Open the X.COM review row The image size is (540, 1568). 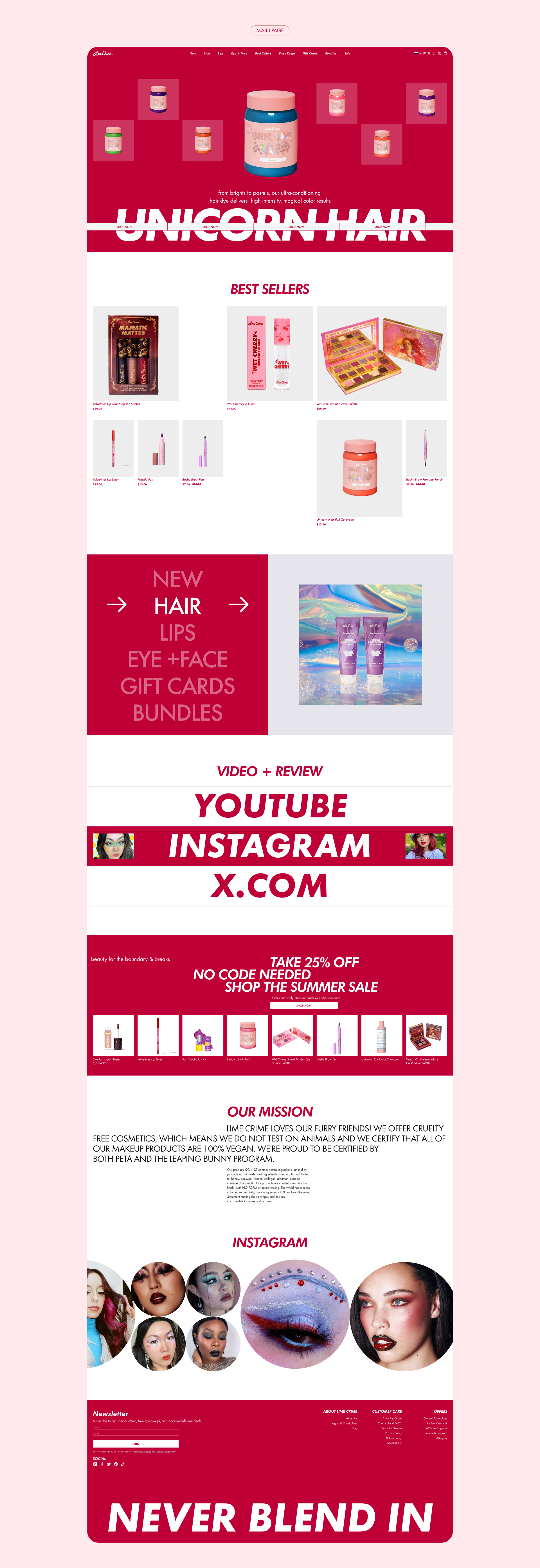click(x=270, y=886)
